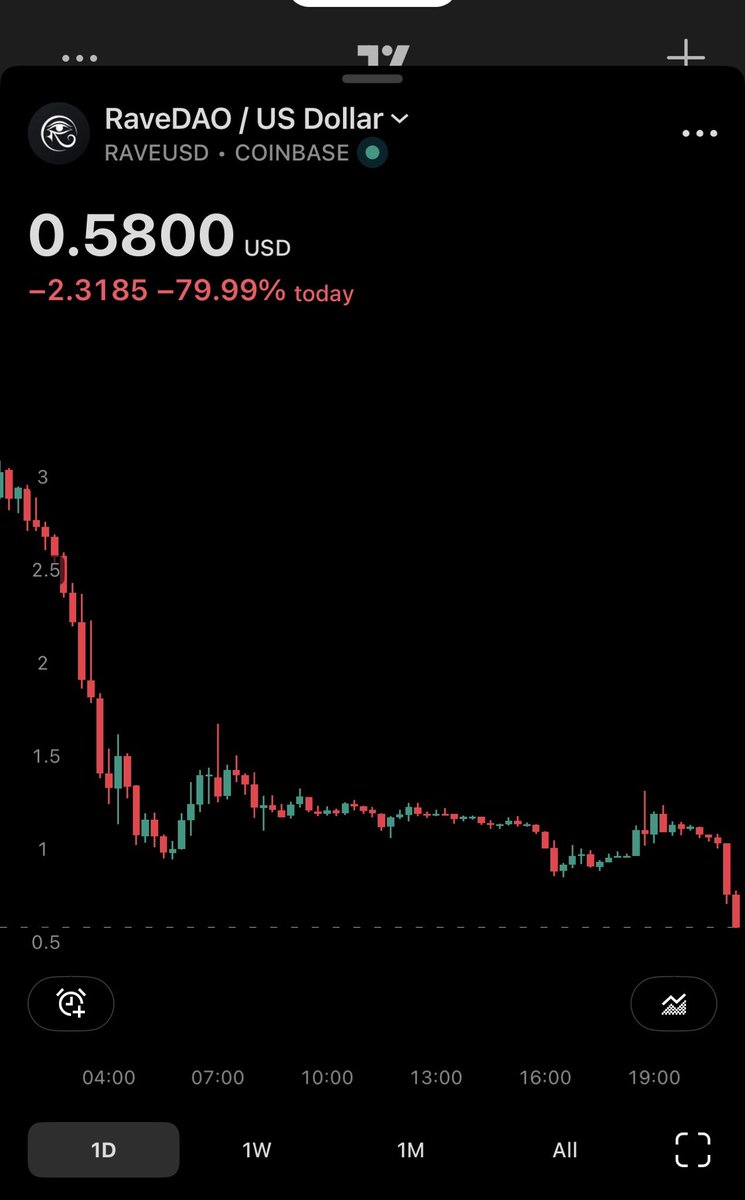Image resolution: width=745 pixels, height=1200 pixels.
Task: Show the All time range
Action: click(x=565, y=1150)
